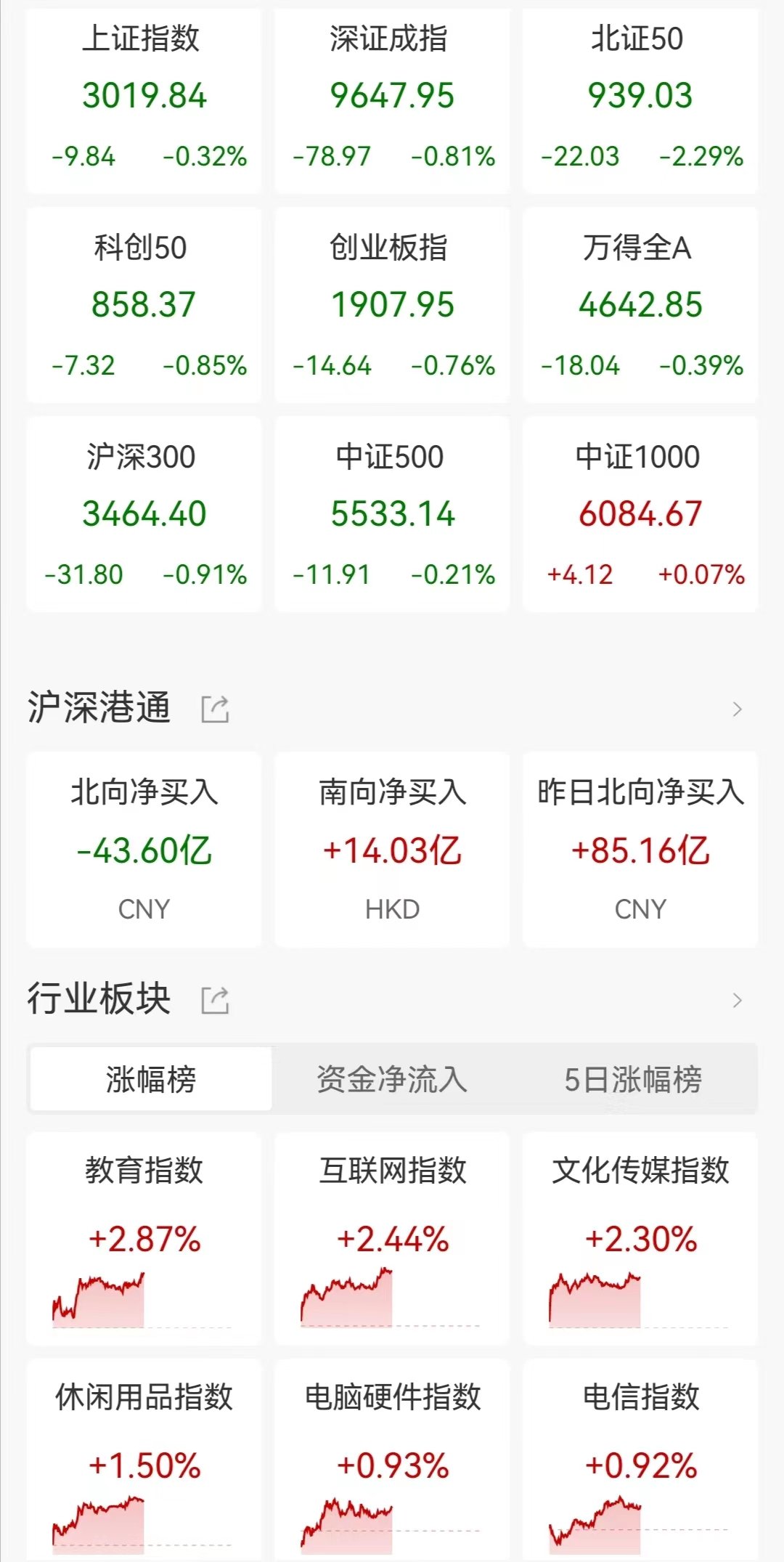Switch to the 5日涨幅榜 tab
Image resolution: width=784 pixels, height=1562 pixels.
(x=633, y=1079)
